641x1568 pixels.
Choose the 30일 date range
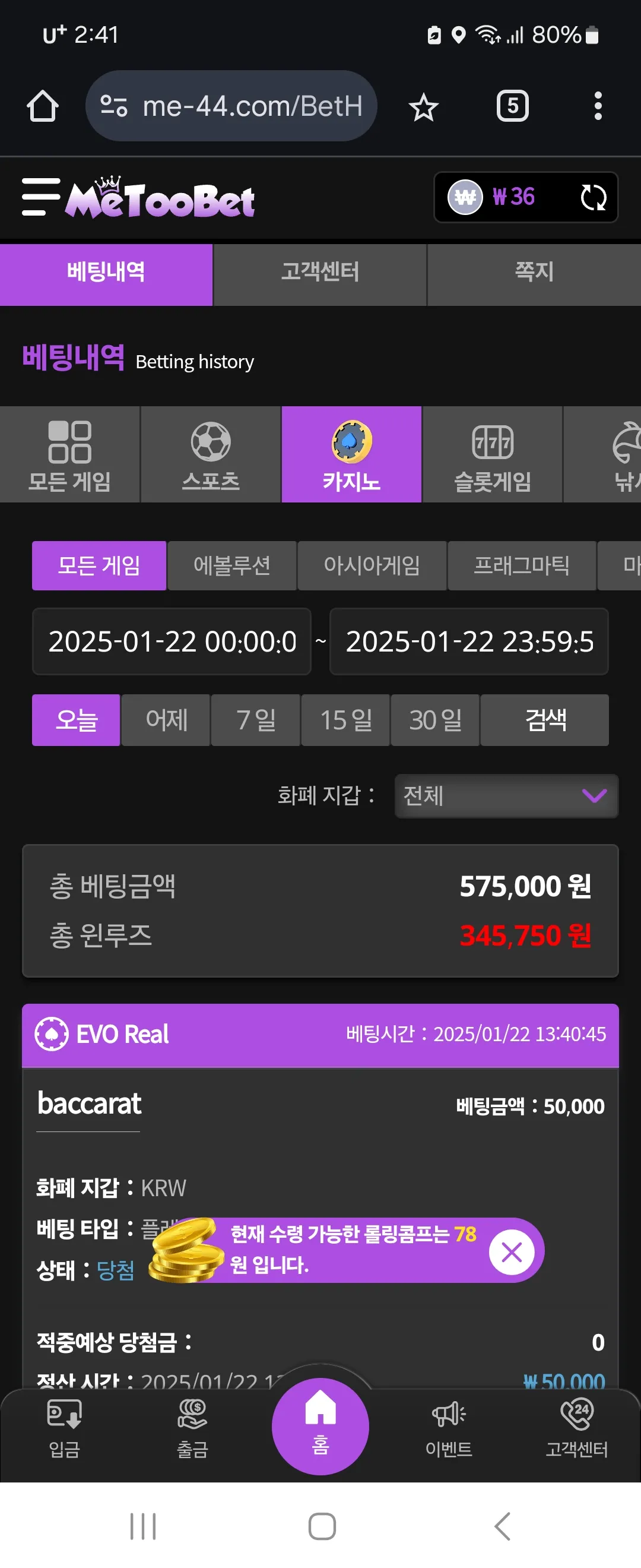coord(435,720)
